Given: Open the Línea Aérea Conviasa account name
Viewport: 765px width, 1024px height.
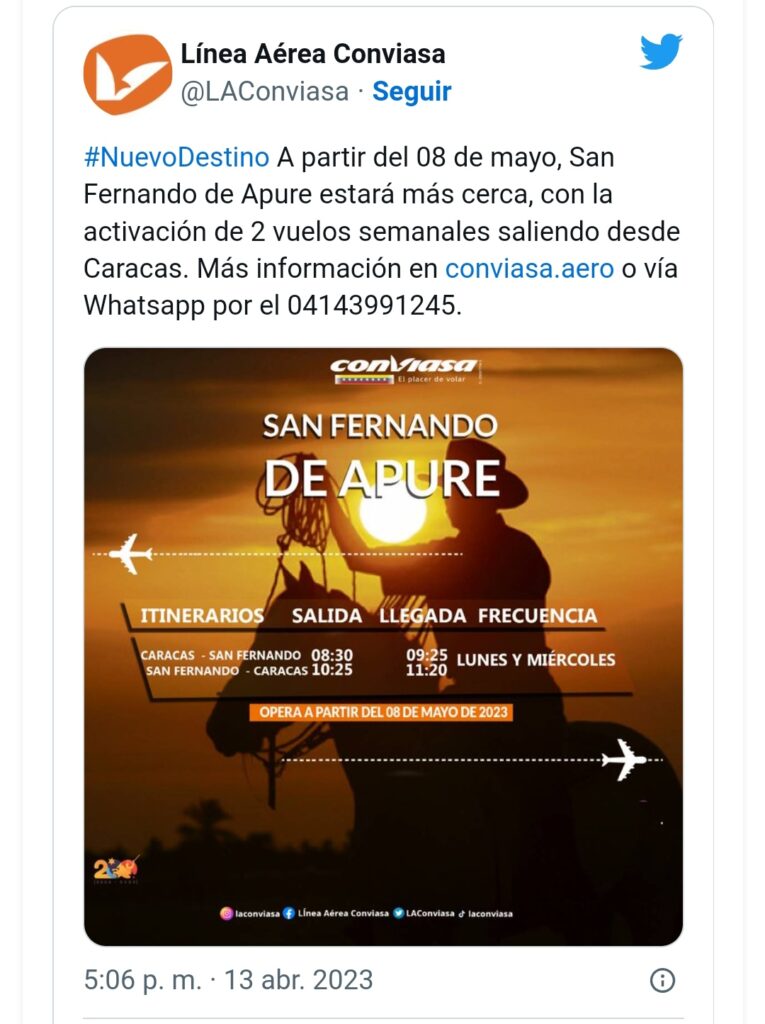Looking at the screenshot, I should (313, 53).
